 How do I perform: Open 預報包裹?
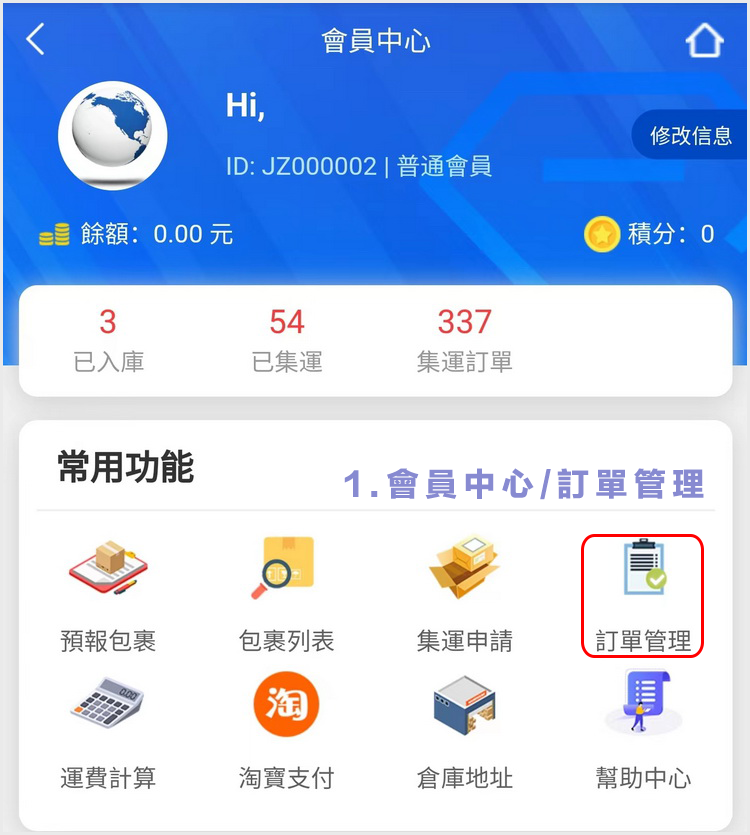[x=108, y=596]
